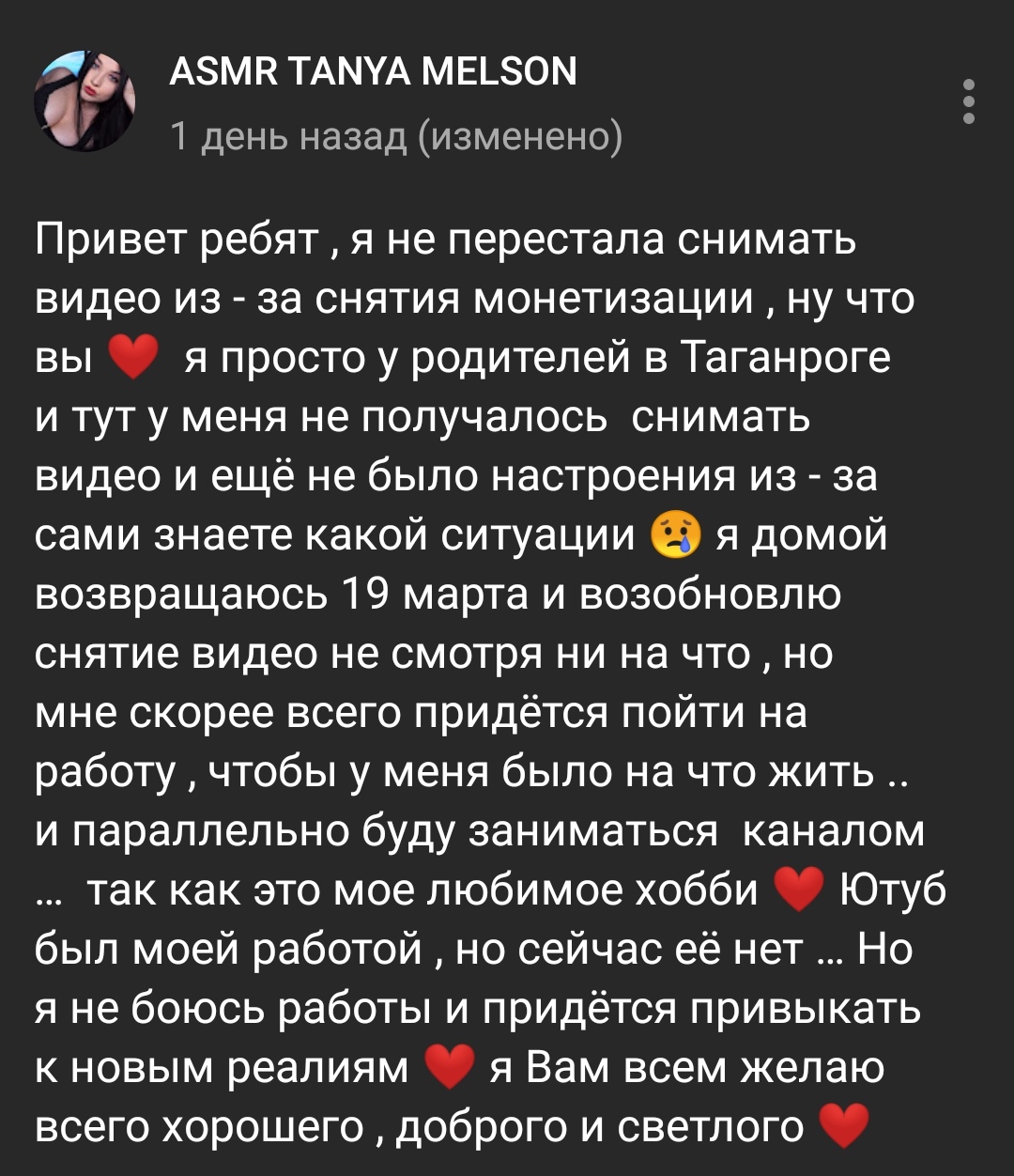1014x1176 pixels.
Task: Open the post's three-dot options menu
Action: (x=970, y=101)
